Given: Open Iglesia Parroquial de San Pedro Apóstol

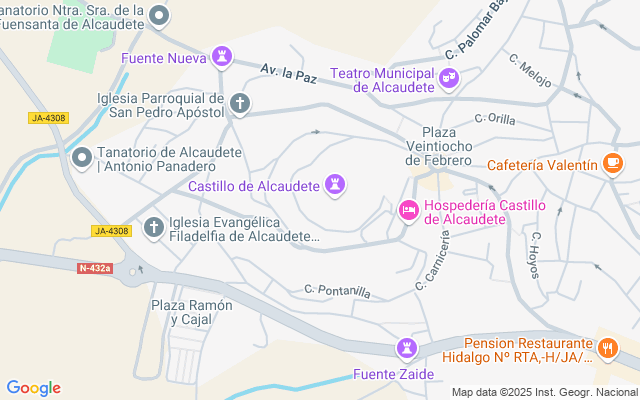Looking at the screenshot, I should [240, 102].
